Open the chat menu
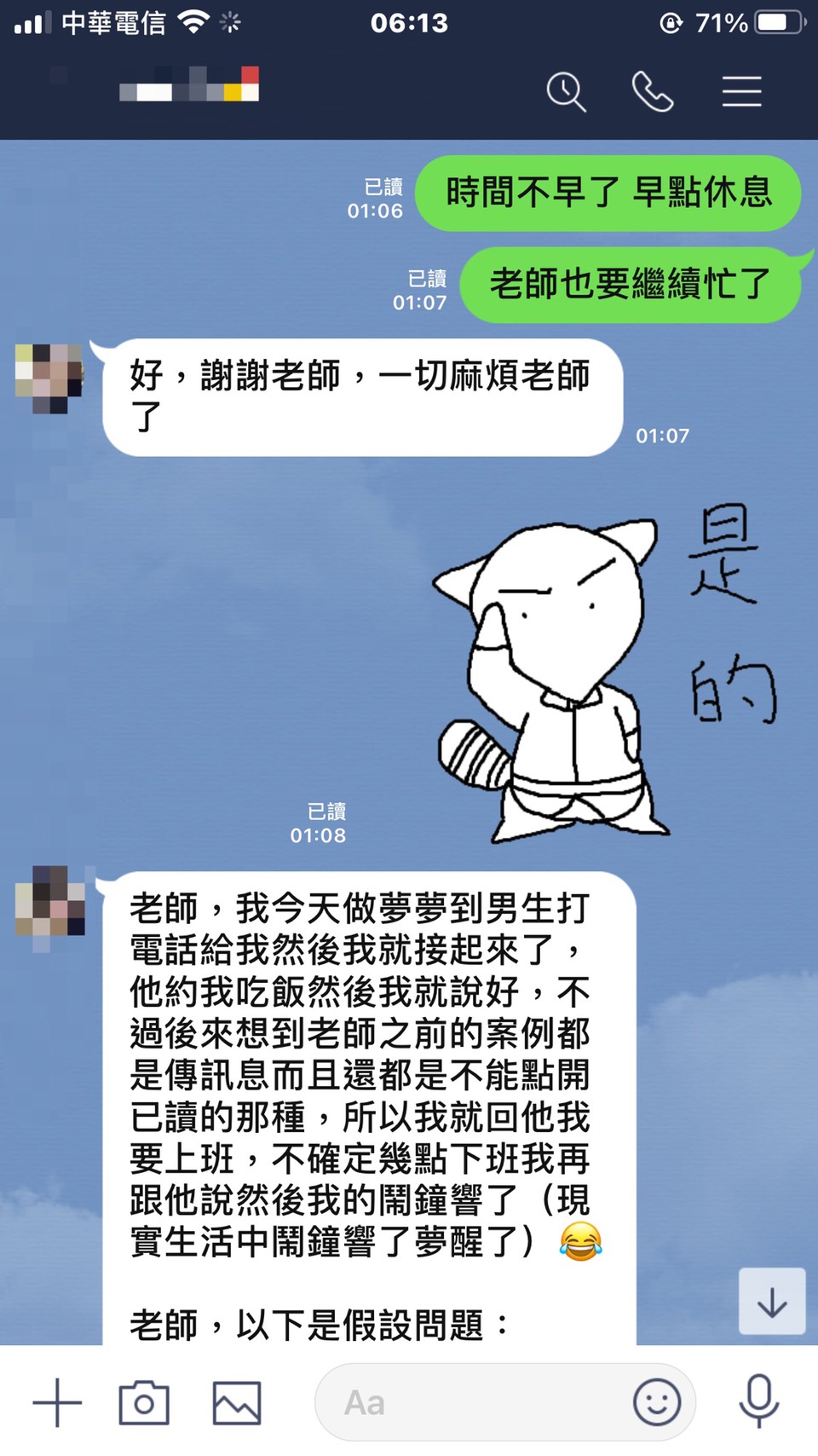 pyautogui.click(x=741, y=91)
